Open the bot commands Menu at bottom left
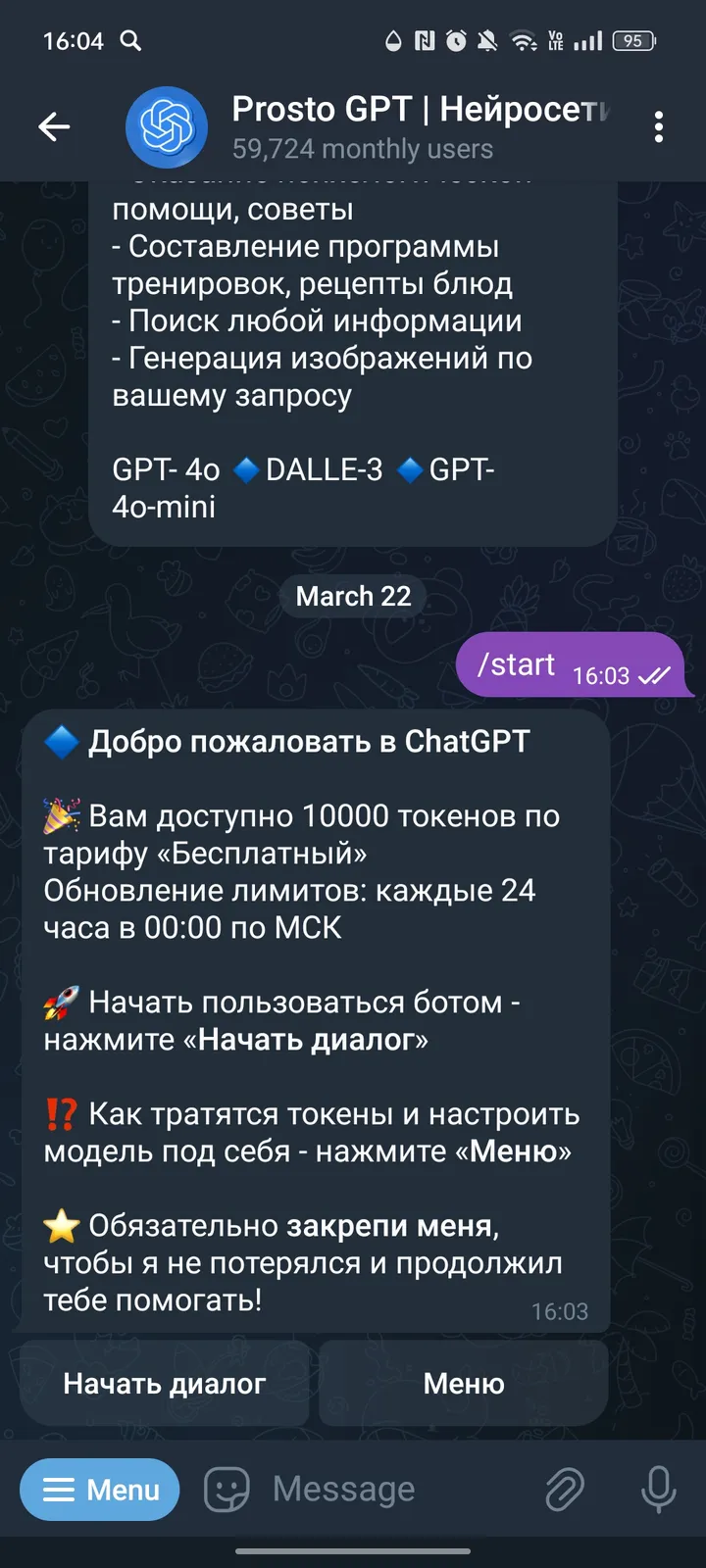 point(99,1490)
